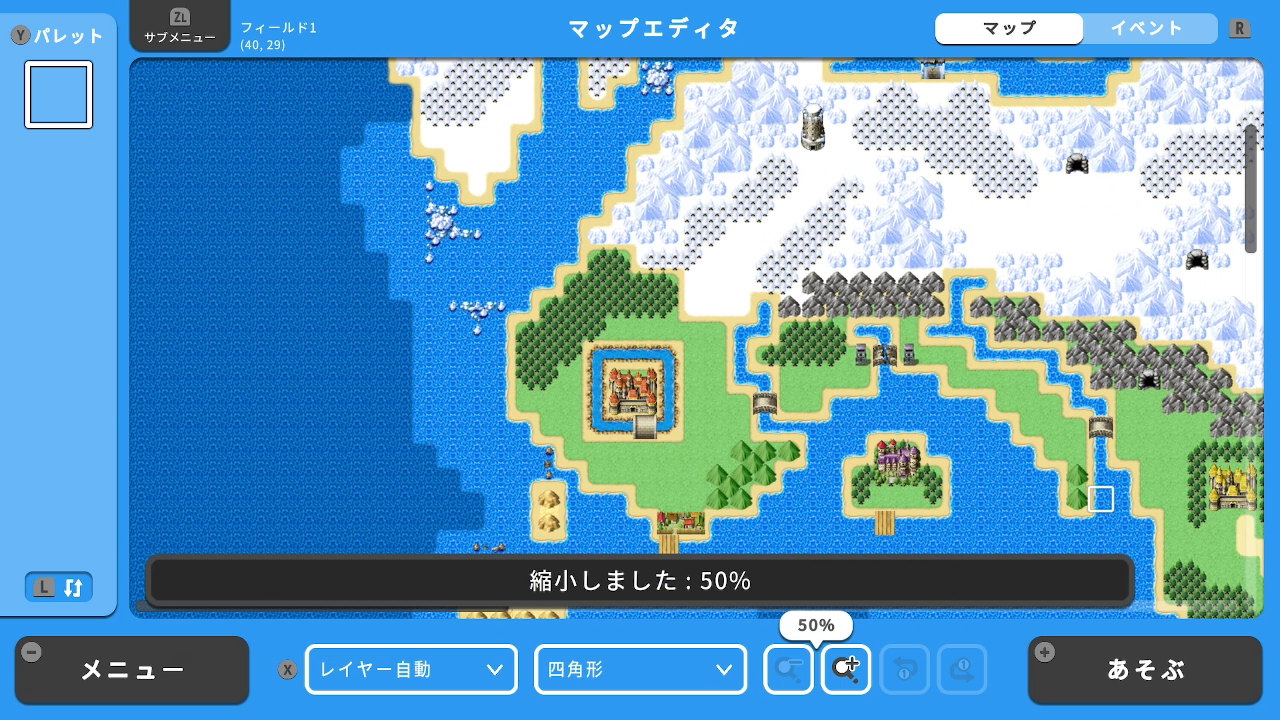Tap the redo arrow button
1280x720 pixels.
962,670
